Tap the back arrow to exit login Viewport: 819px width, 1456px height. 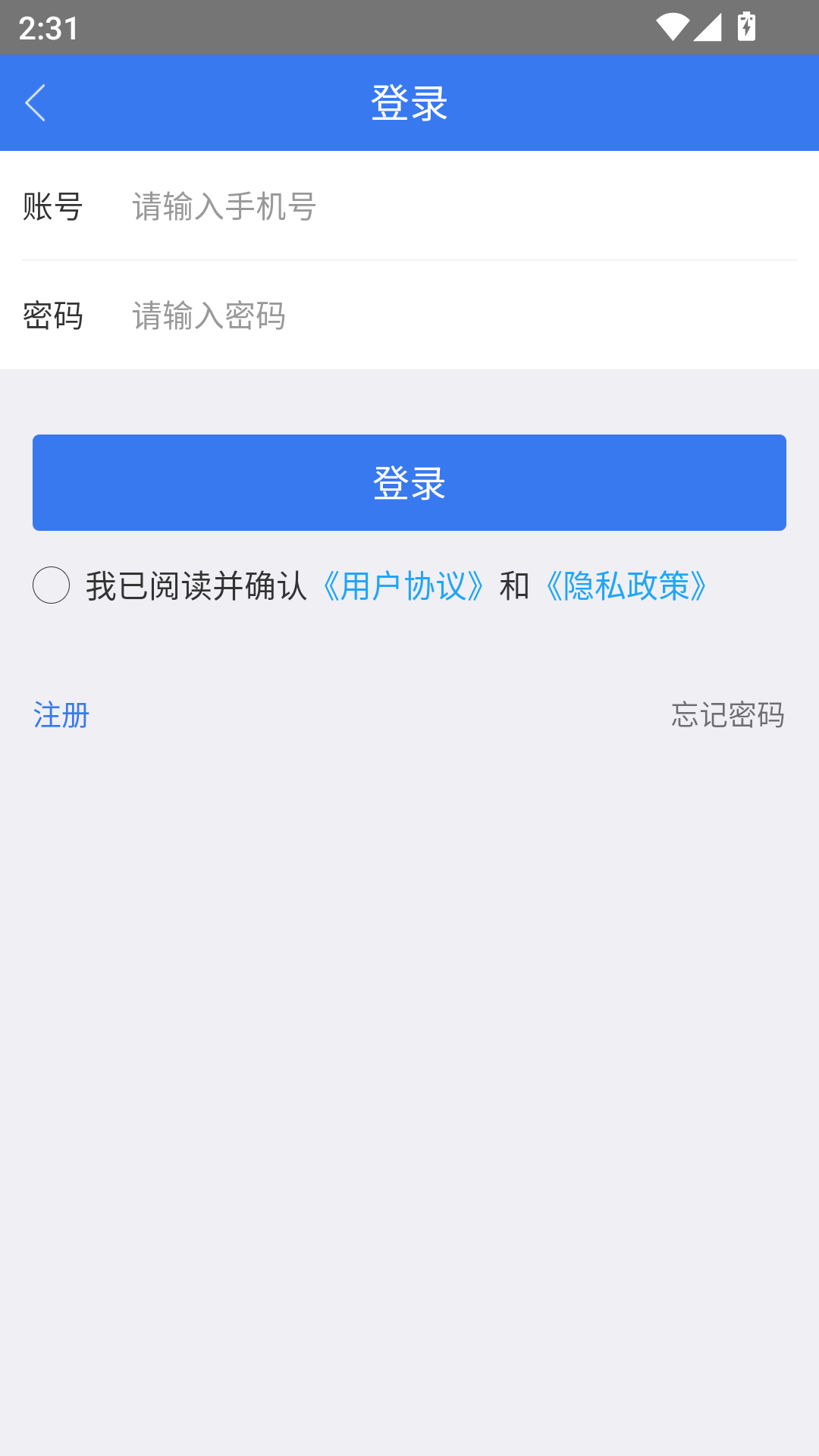point(36,103)
